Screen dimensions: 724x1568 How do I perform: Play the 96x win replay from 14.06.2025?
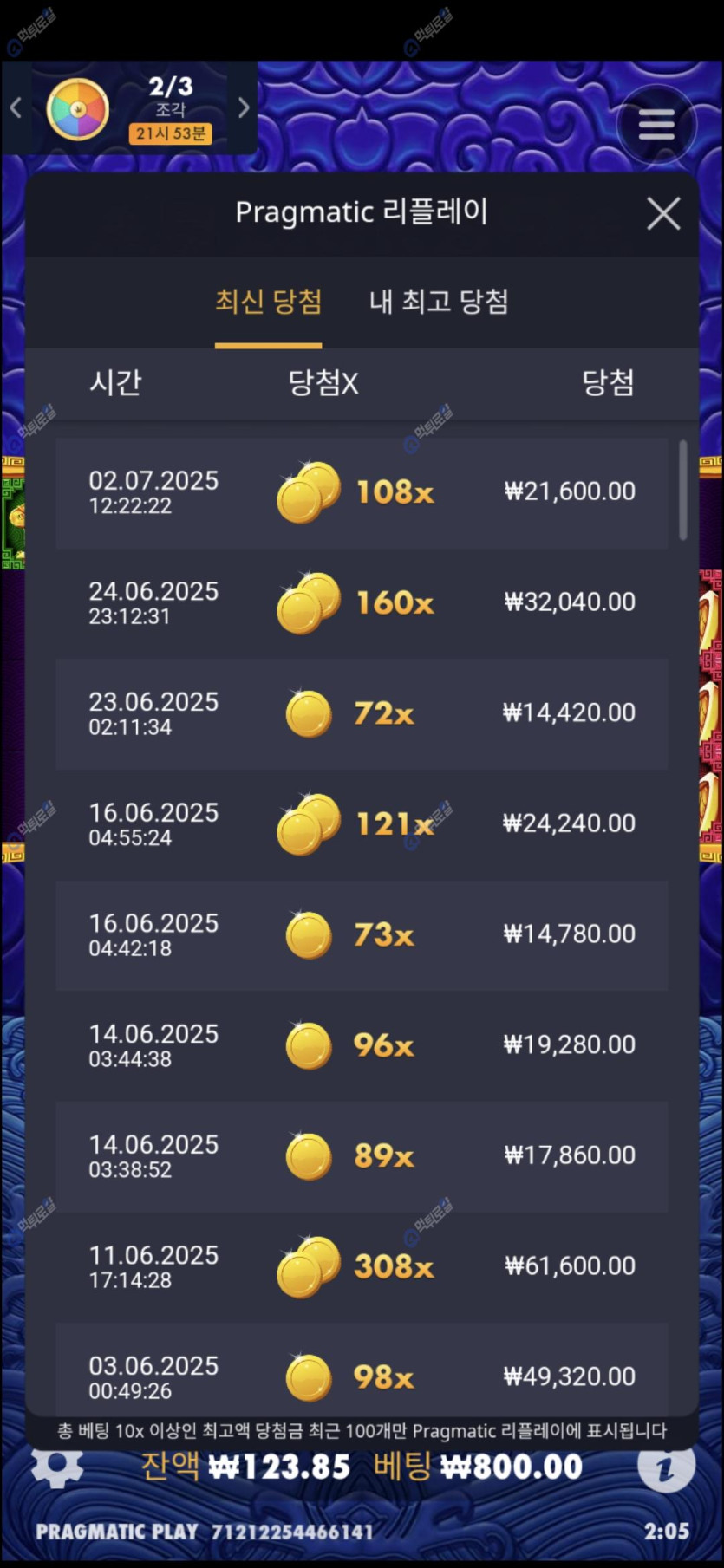pos(362,1045)
